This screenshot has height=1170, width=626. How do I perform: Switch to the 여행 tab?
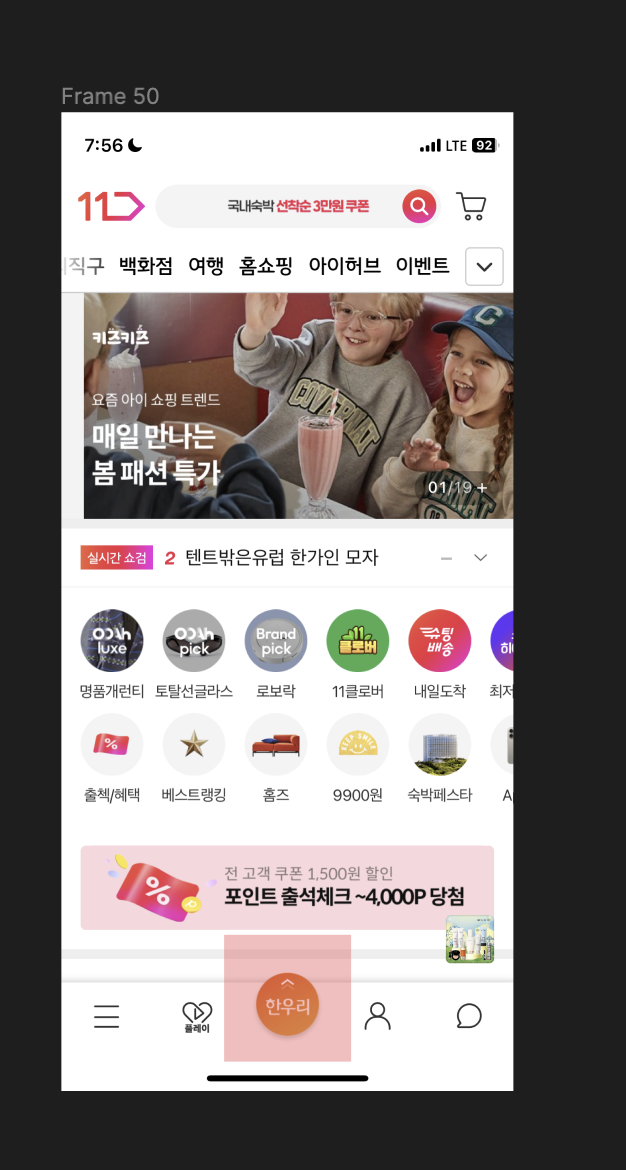[206, 266]
